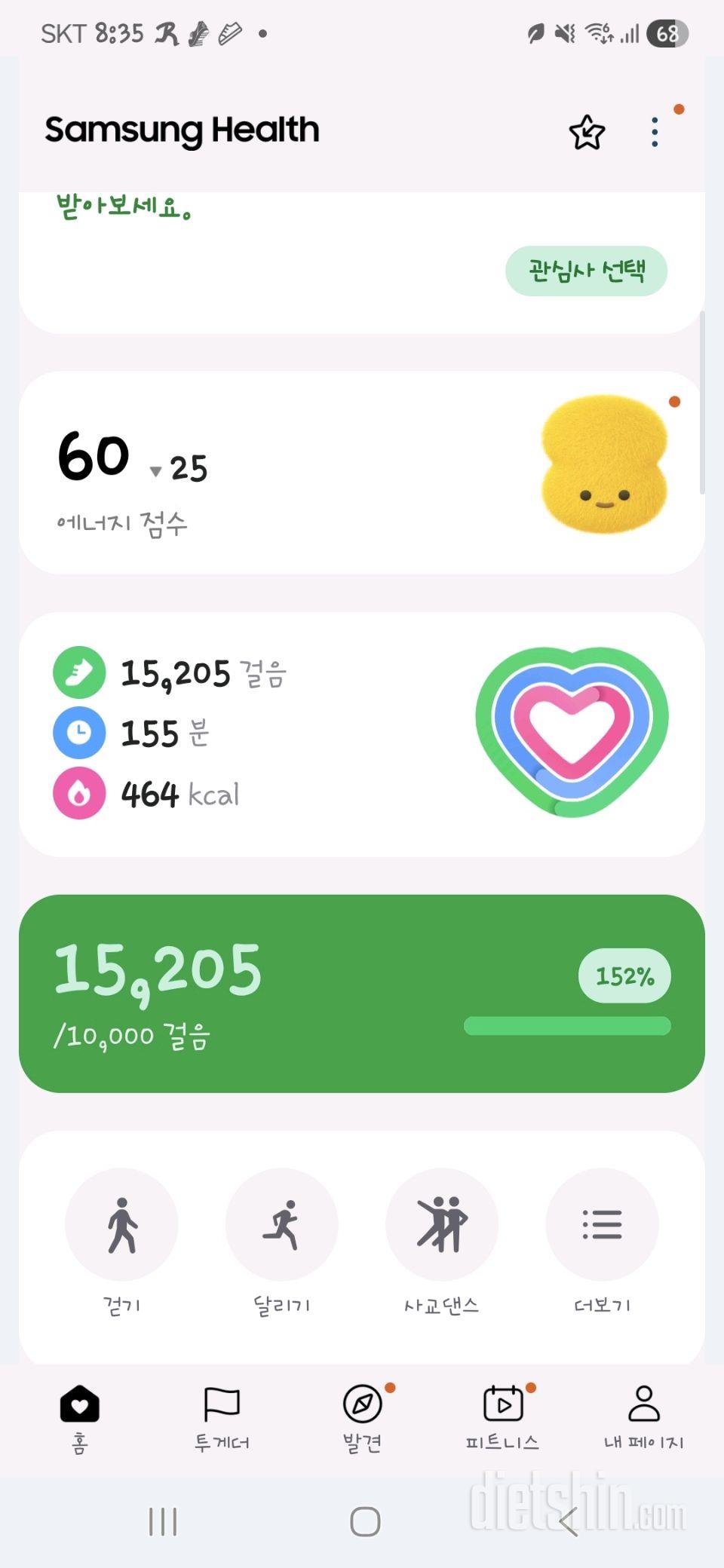Select the 사교댄스 exercise
Image resolution: width=724 pixels, height=1568 pixels.
coord(442,1225)
